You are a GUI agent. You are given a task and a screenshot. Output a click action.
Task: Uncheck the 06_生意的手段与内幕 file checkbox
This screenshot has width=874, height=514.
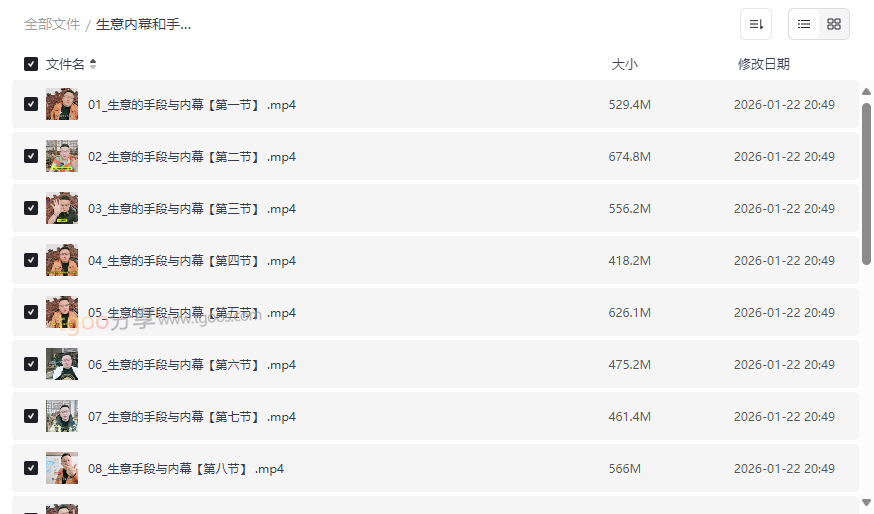coord(31,364)
